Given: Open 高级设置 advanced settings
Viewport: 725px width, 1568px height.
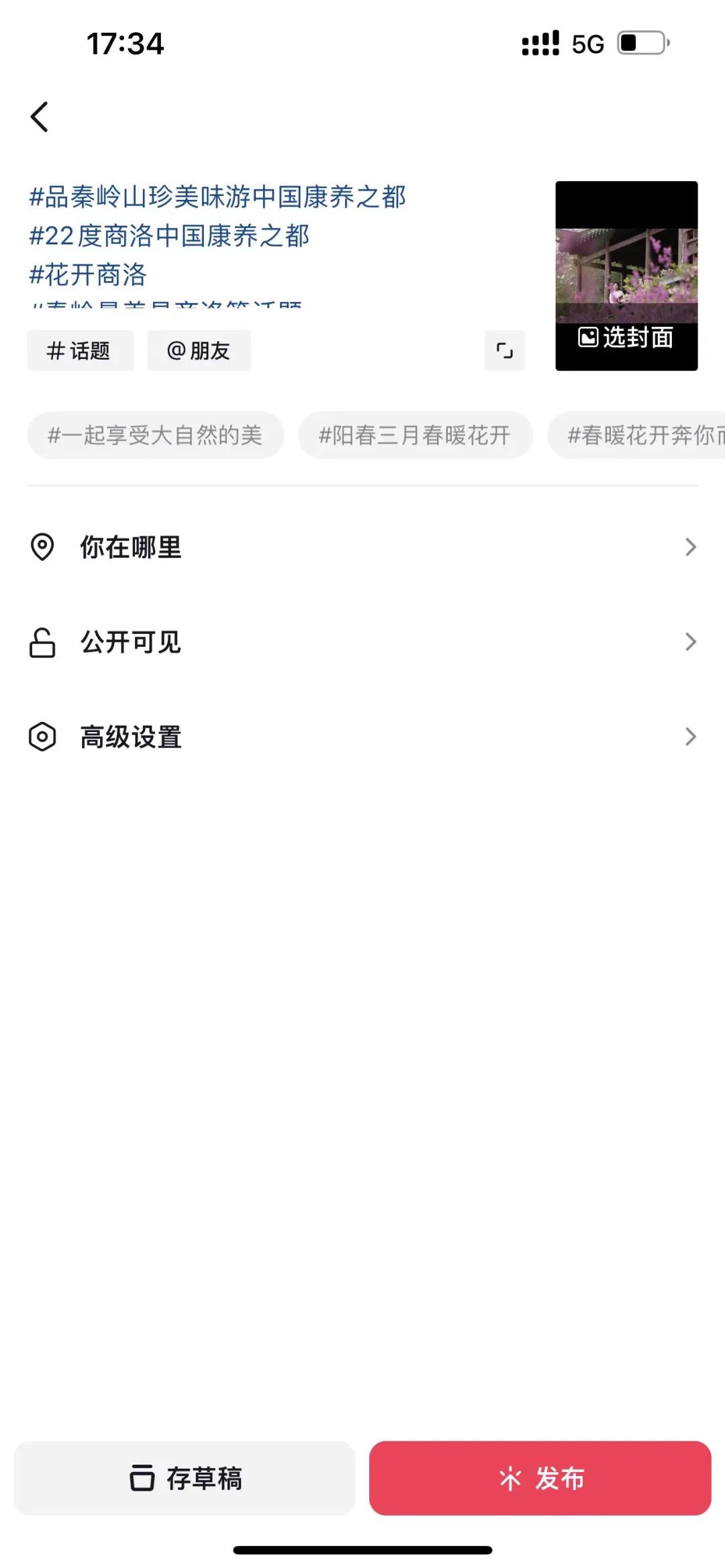Looking at the screenshot, I should coord(362,737).
